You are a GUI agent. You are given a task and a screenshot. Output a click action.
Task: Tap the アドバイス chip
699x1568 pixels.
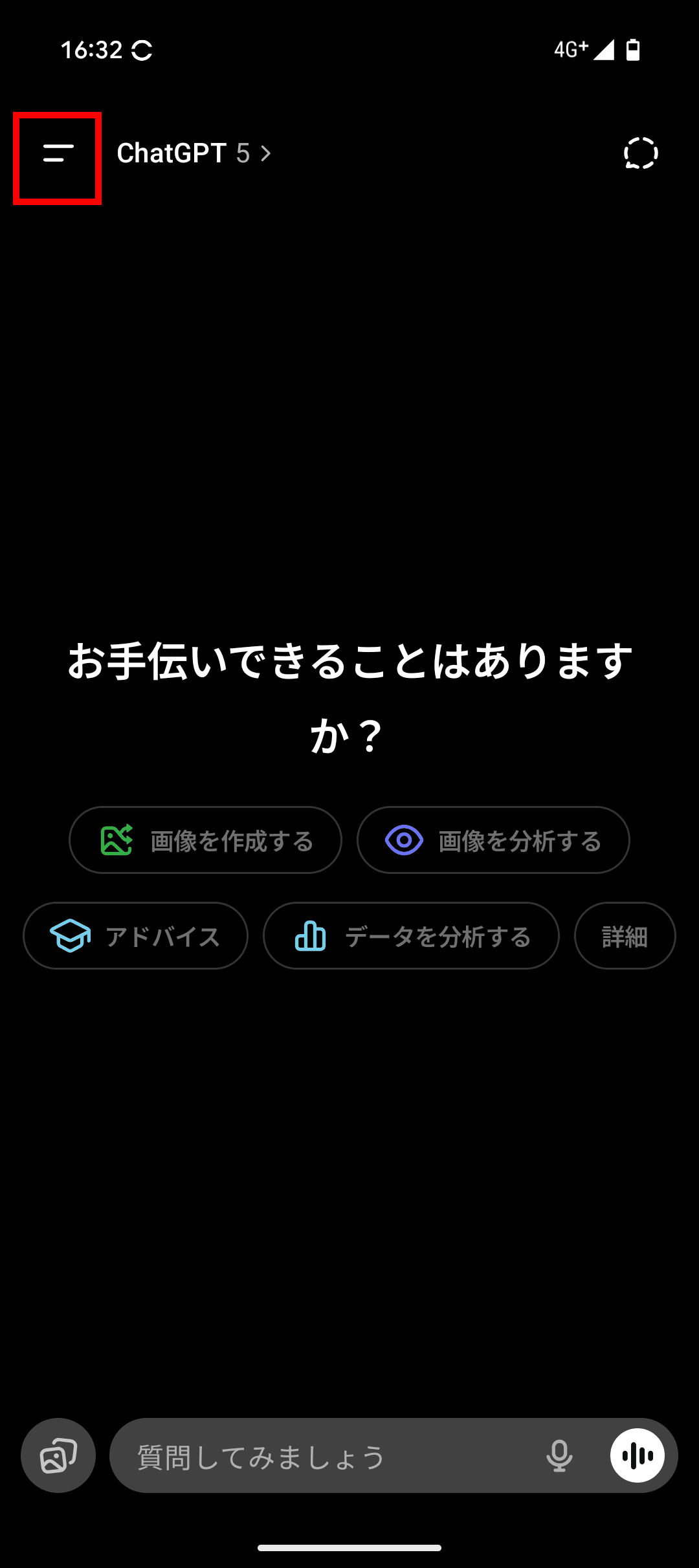[x=135, y=936]
